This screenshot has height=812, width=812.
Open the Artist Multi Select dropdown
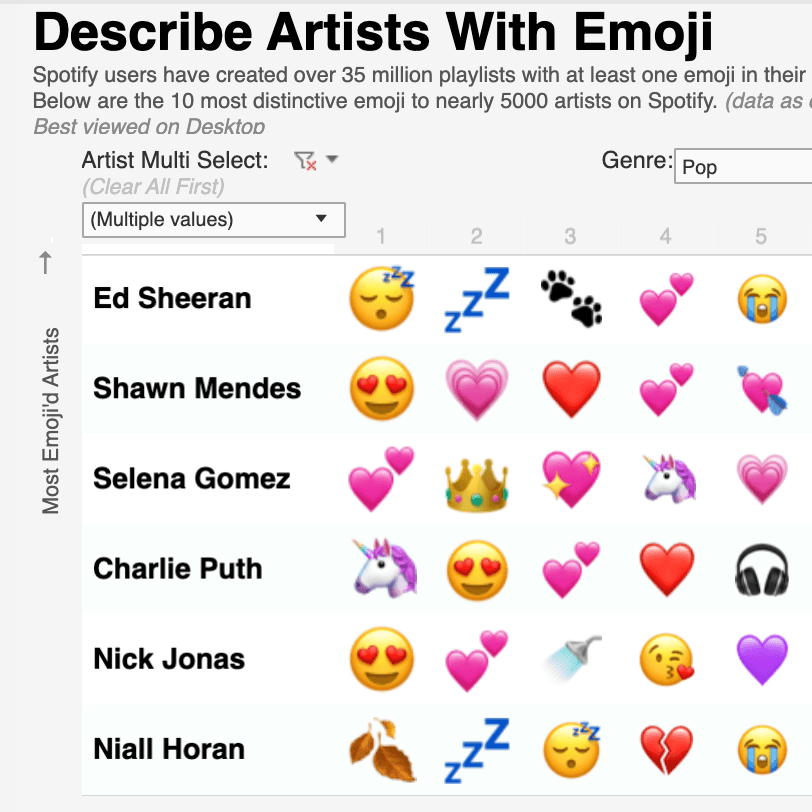(x=213, y=220)
